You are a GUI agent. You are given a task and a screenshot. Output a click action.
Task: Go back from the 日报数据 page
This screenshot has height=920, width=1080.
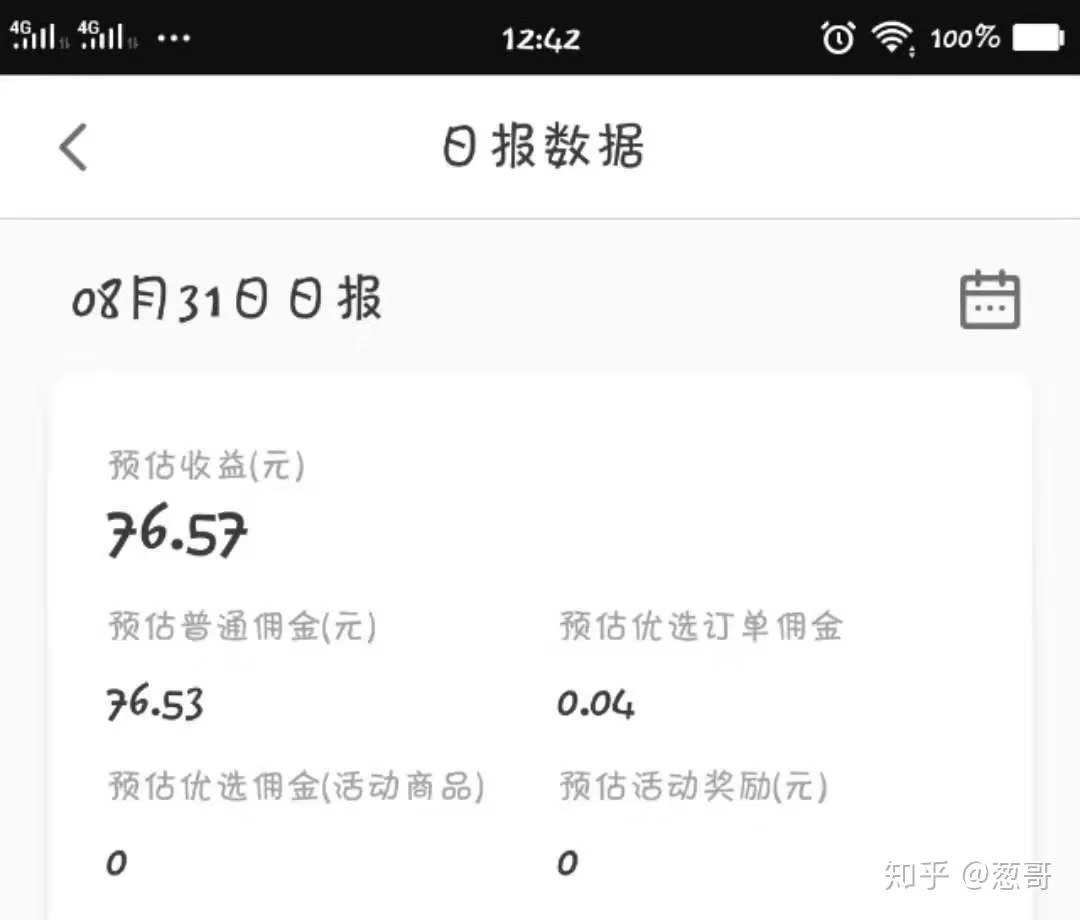[73, 147]
